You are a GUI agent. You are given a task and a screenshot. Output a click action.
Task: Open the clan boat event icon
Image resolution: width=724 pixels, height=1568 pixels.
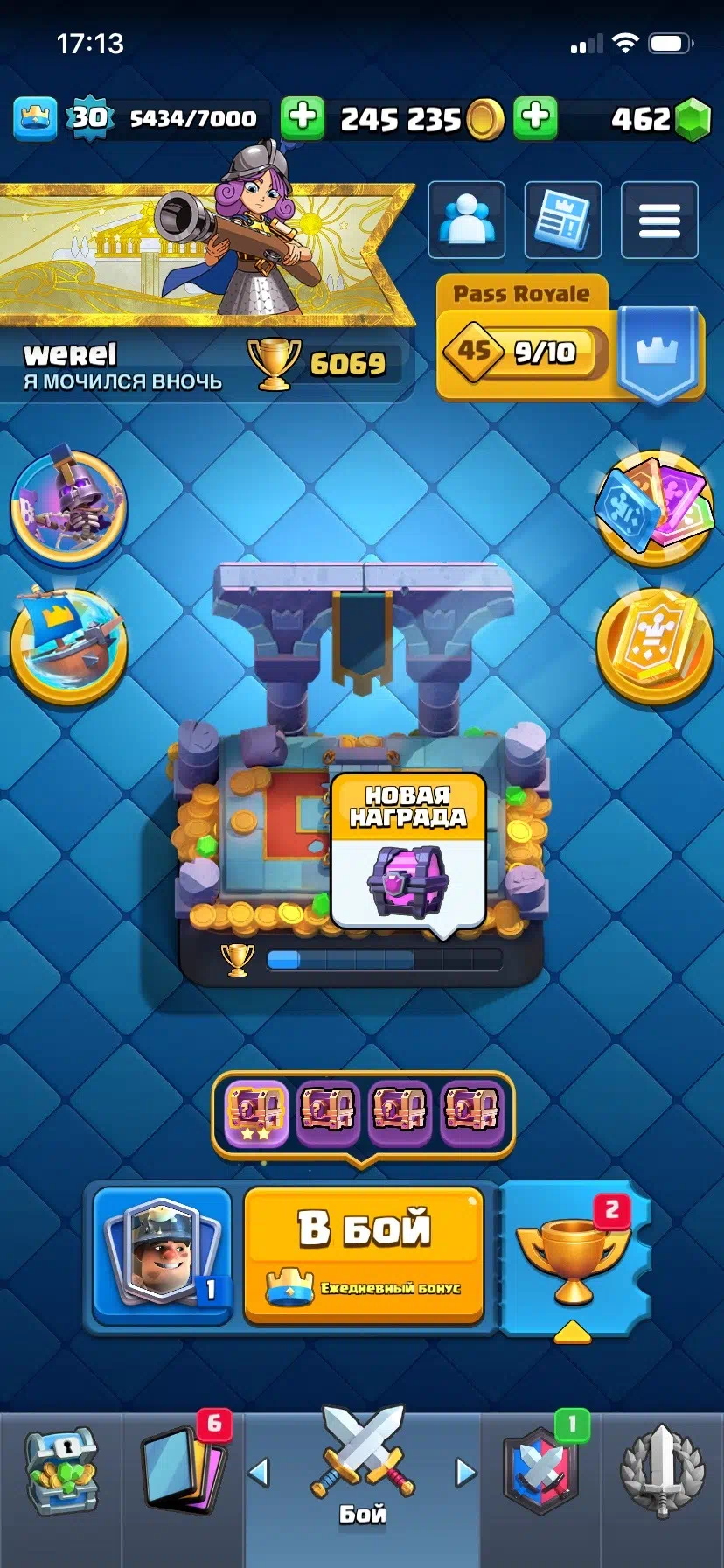coord(68,646)
